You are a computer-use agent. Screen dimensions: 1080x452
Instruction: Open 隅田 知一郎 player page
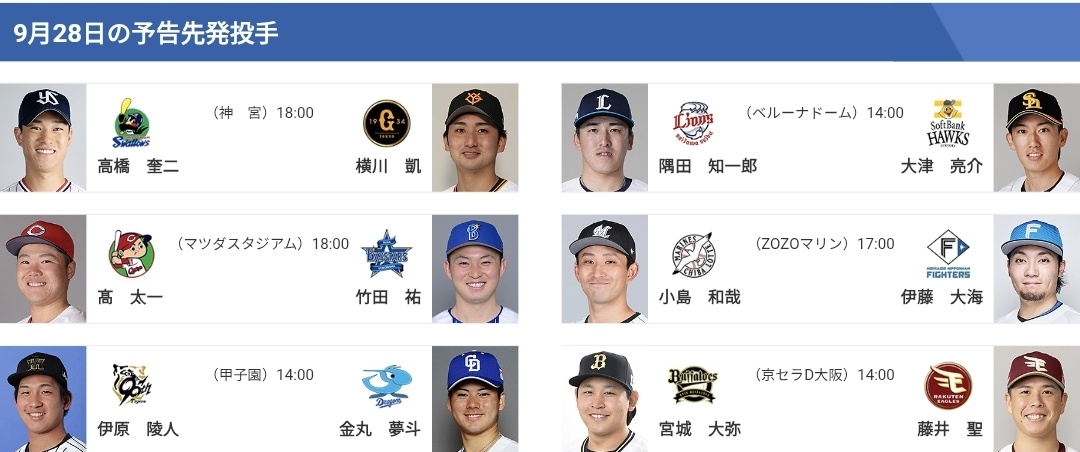pyautogui.click(x=707, y=166)
